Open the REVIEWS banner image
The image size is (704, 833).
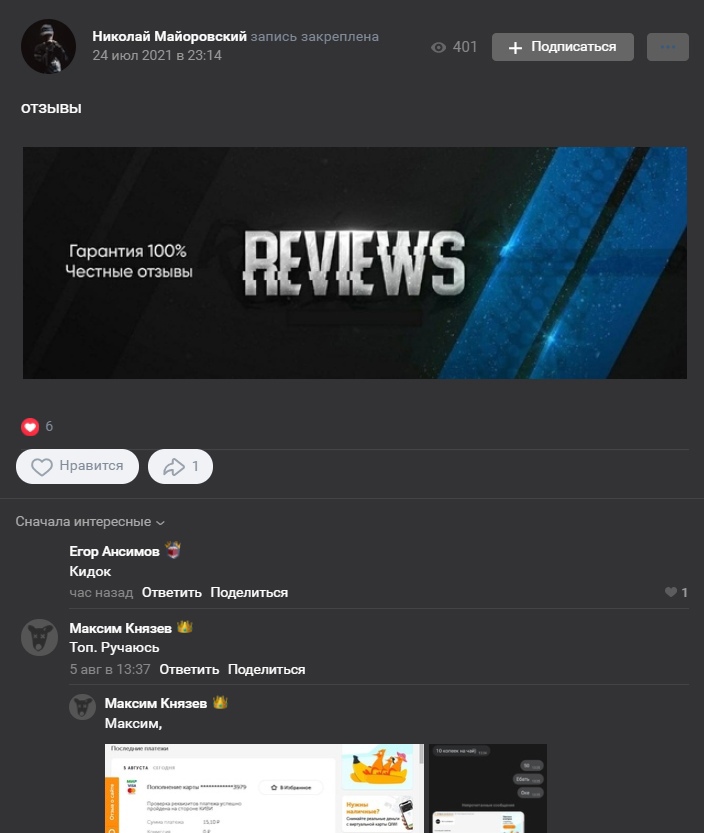(354, 263)
